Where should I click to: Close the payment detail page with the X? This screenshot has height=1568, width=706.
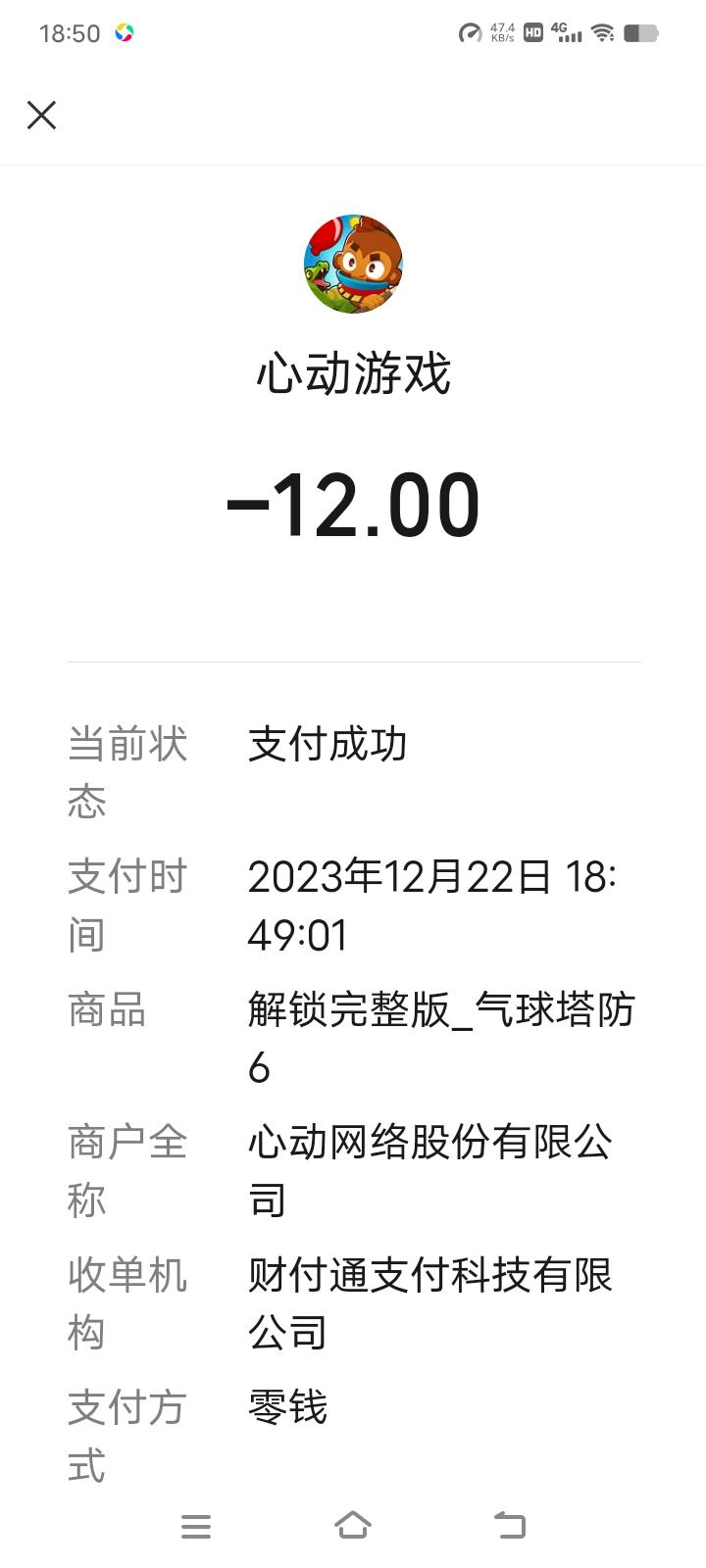coord(42,115)
